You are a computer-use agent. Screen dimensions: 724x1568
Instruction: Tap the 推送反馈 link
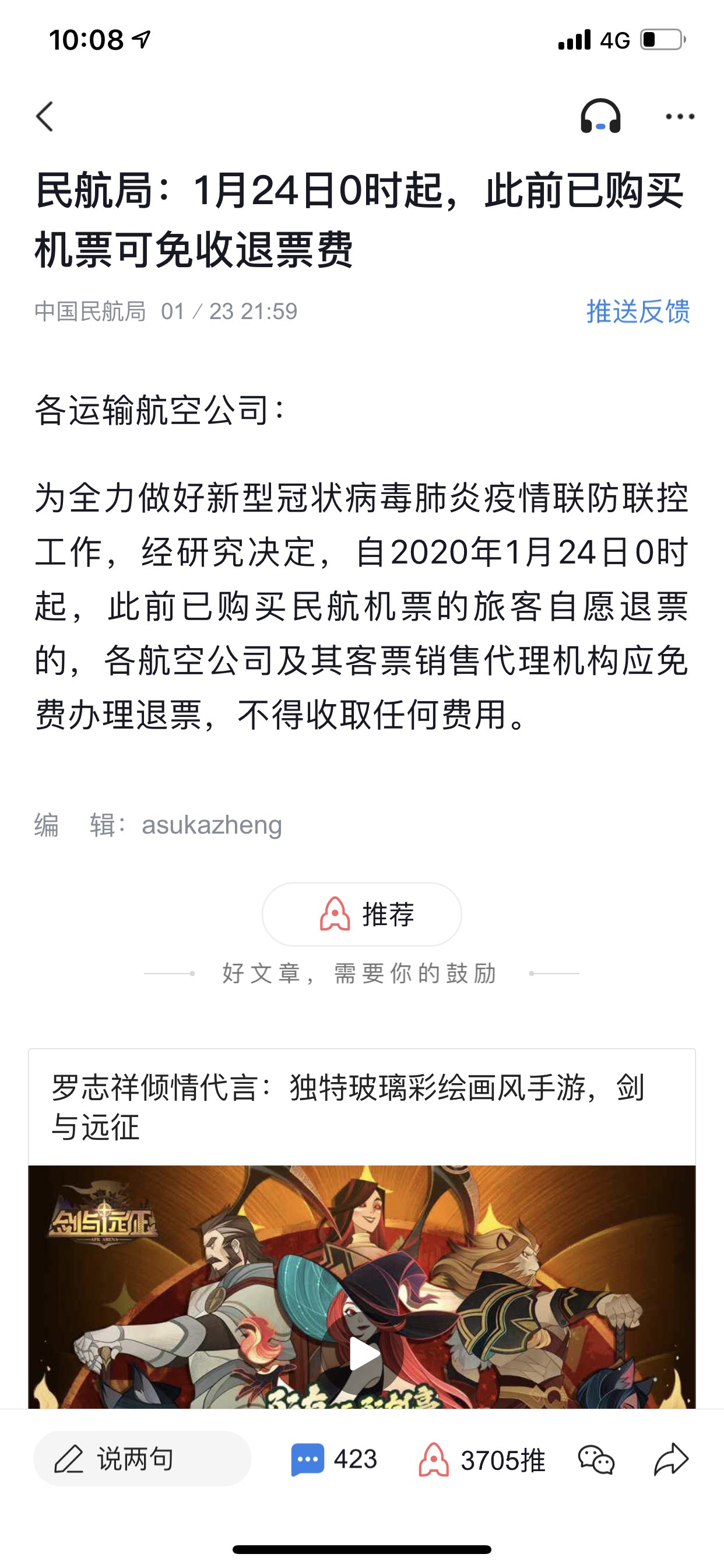638,311
